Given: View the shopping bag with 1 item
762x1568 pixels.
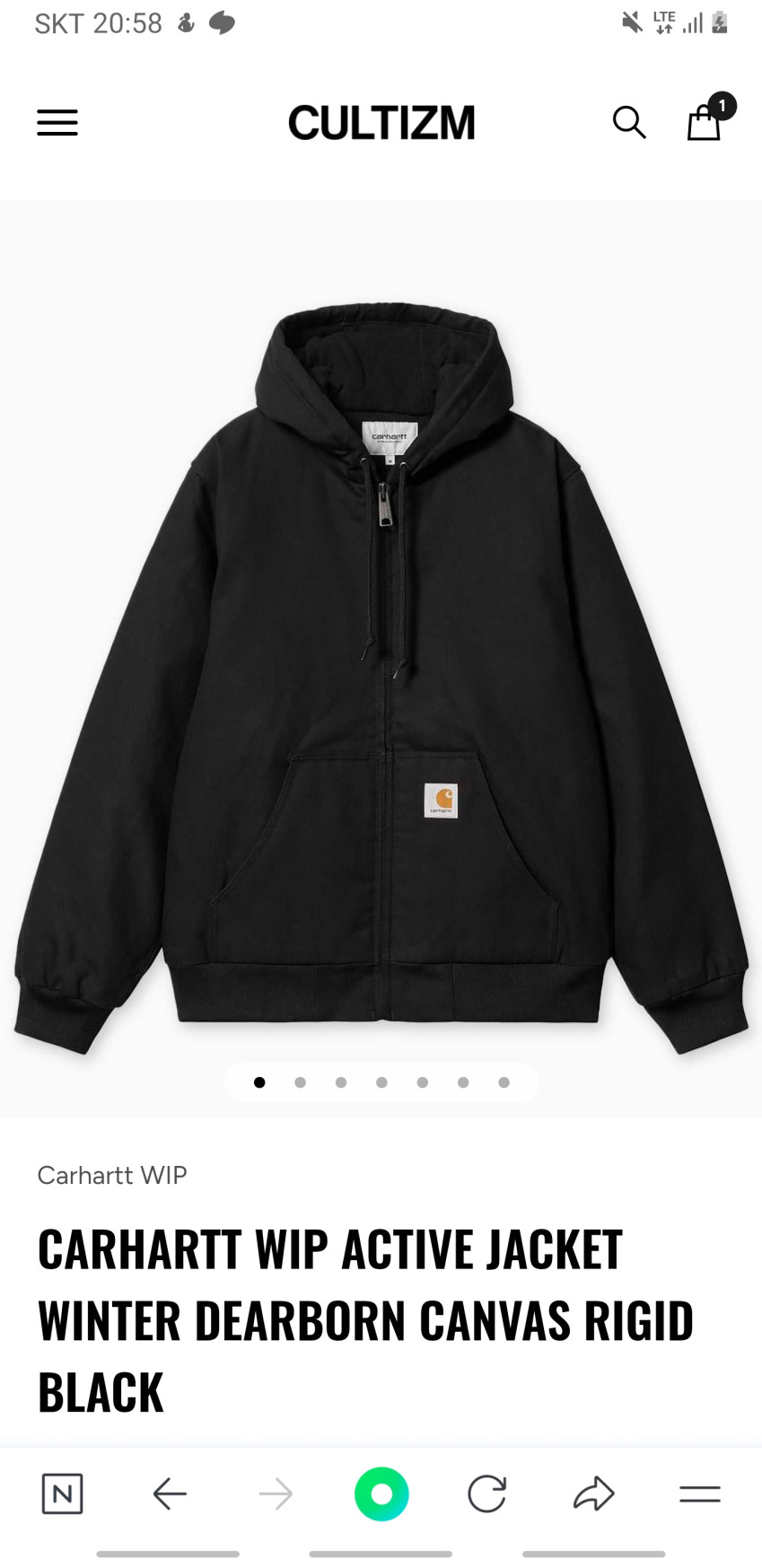Looking at the screenshot, I should [x=705, y=121].
